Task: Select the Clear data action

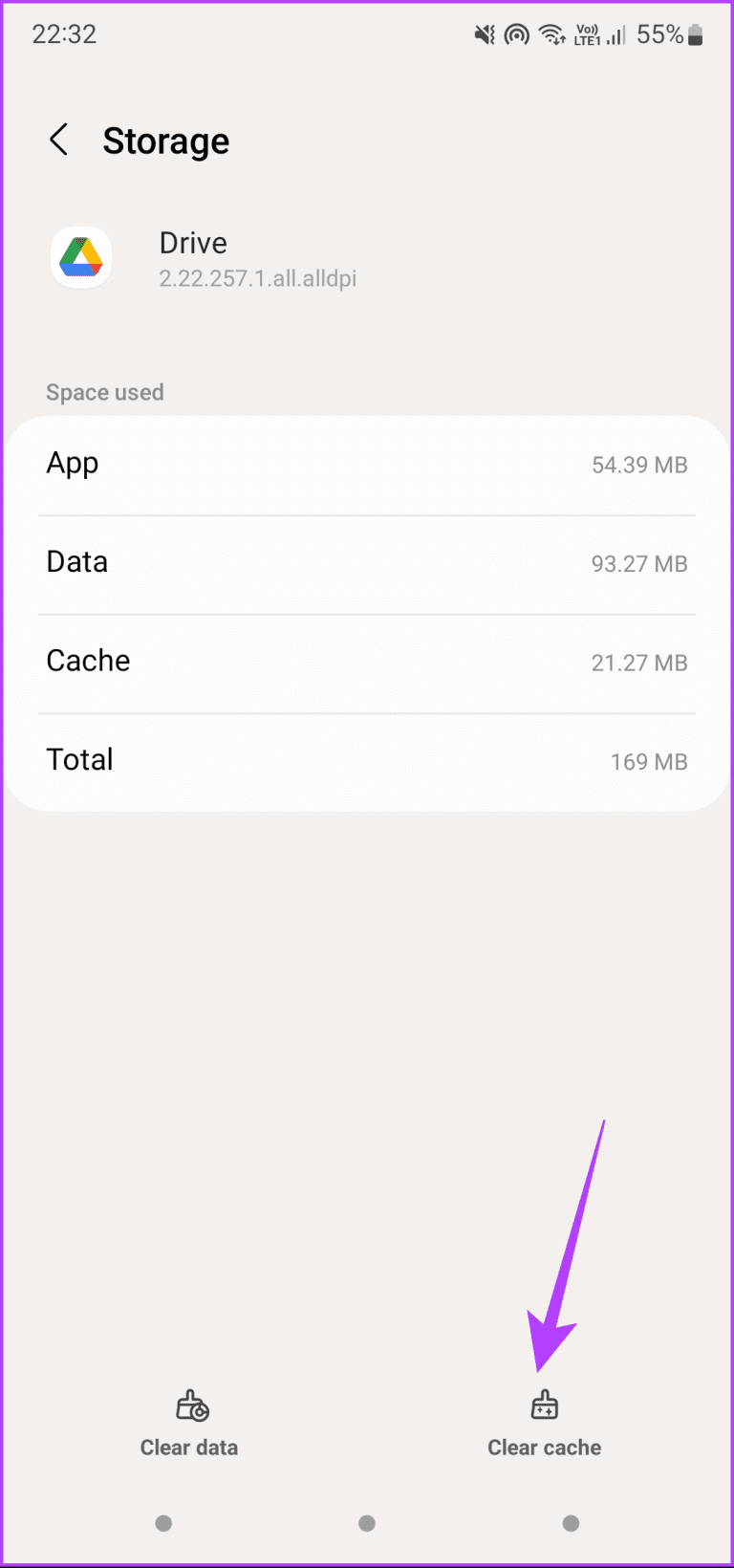Action: [188, 1447]
